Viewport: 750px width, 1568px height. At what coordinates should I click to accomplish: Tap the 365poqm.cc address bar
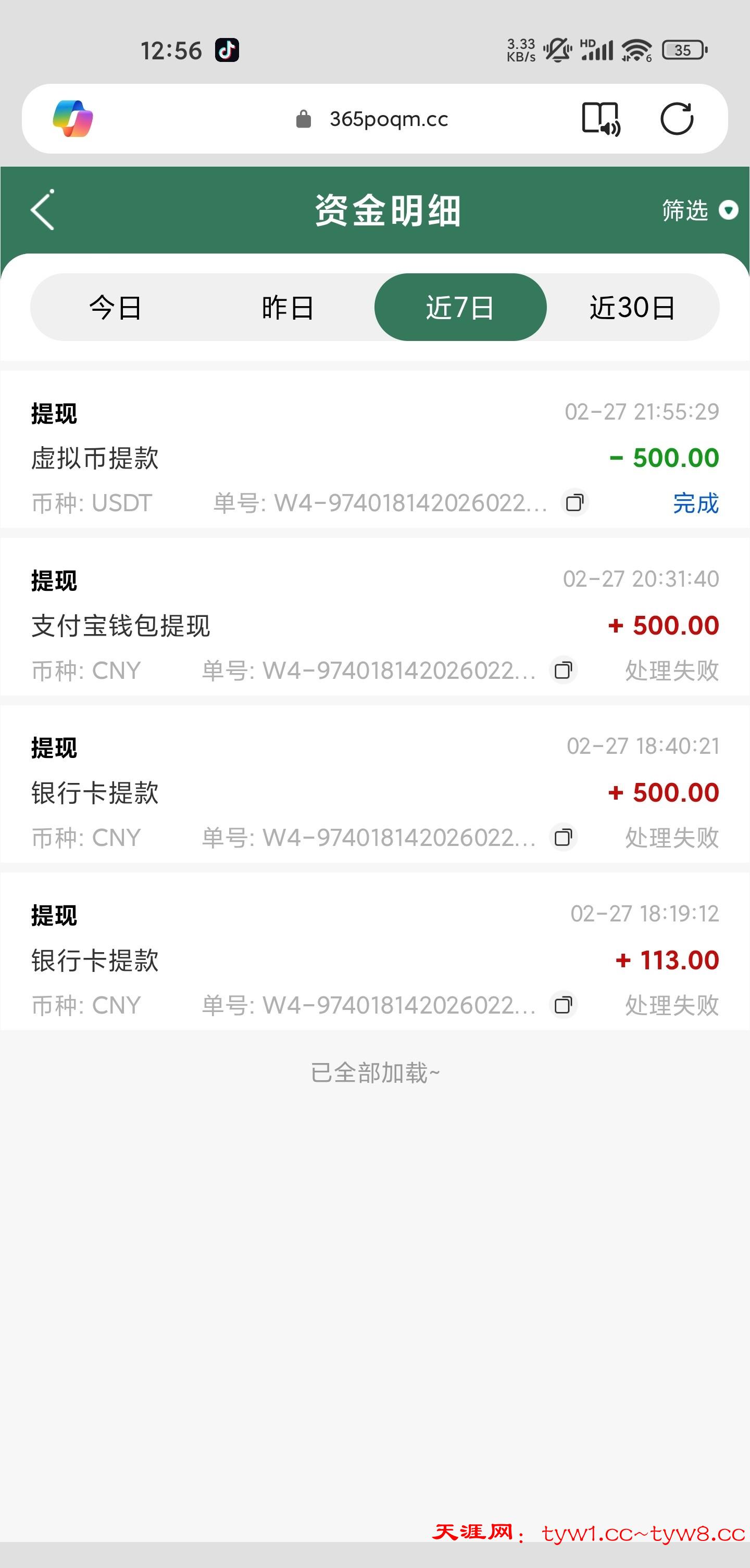tap(389, 119)
